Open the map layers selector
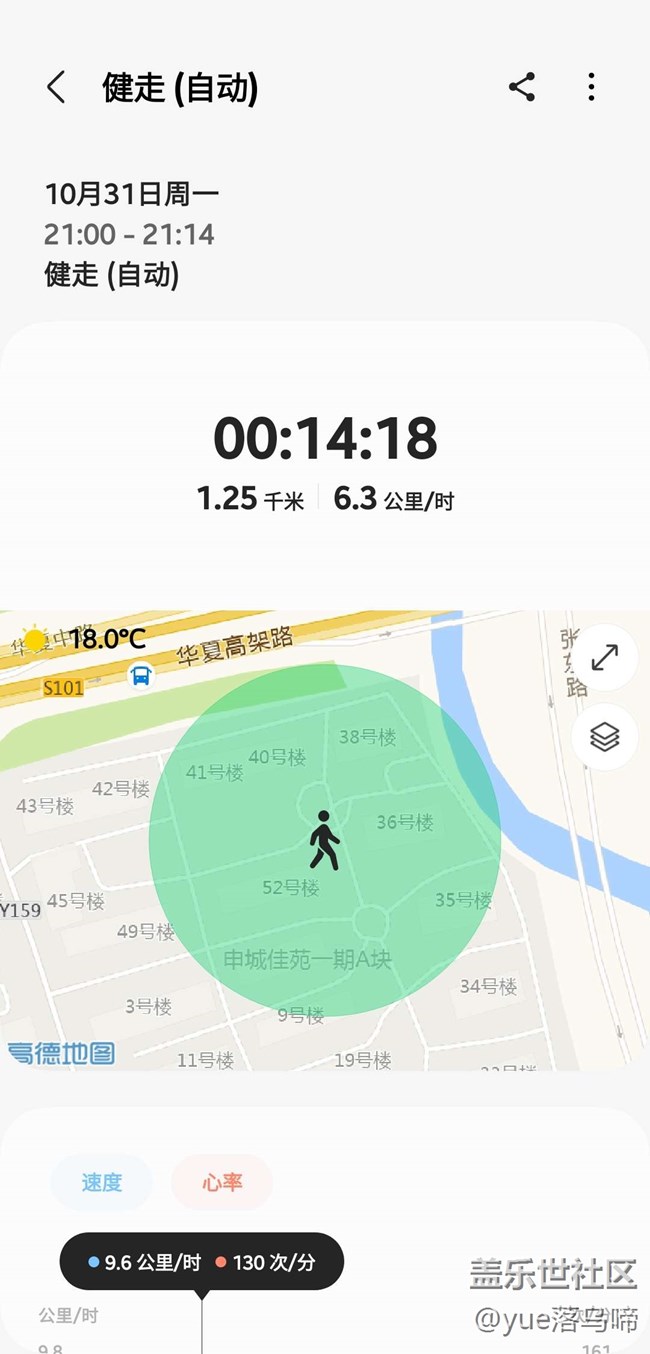The width and height of the screenshot is (650, 1354). tap(604, 737)
